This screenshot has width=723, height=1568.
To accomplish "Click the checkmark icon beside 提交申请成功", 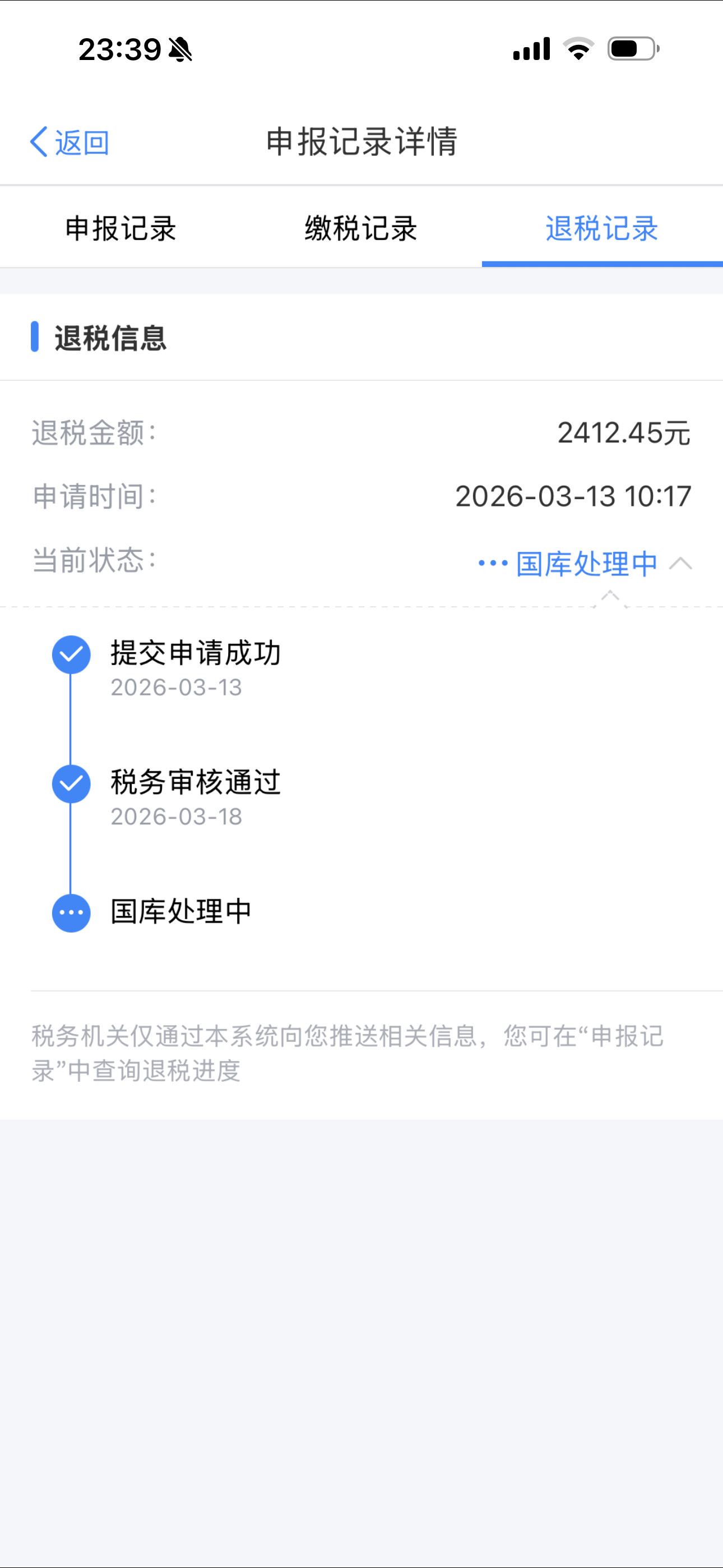I will 71,654.
